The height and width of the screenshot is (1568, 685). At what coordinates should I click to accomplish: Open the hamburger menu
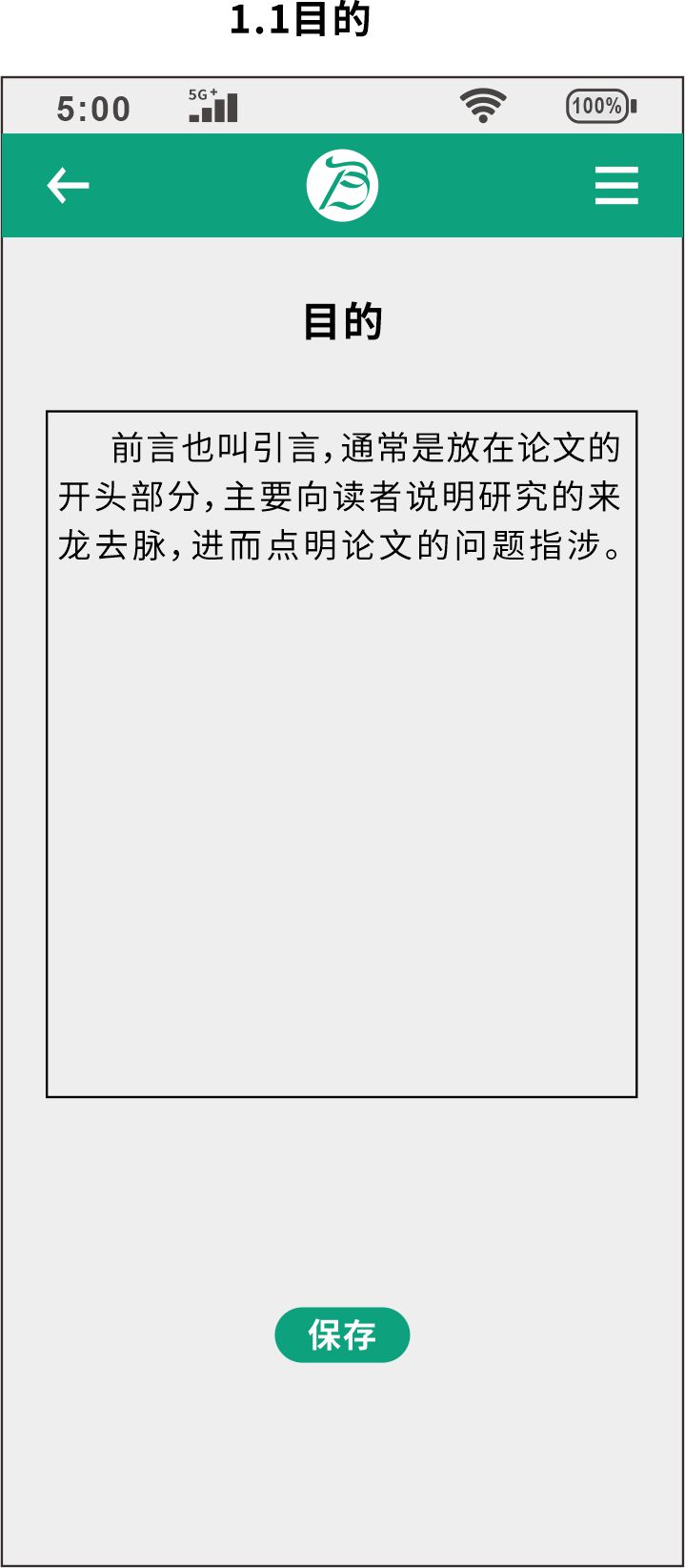click(x=616, y=185)
